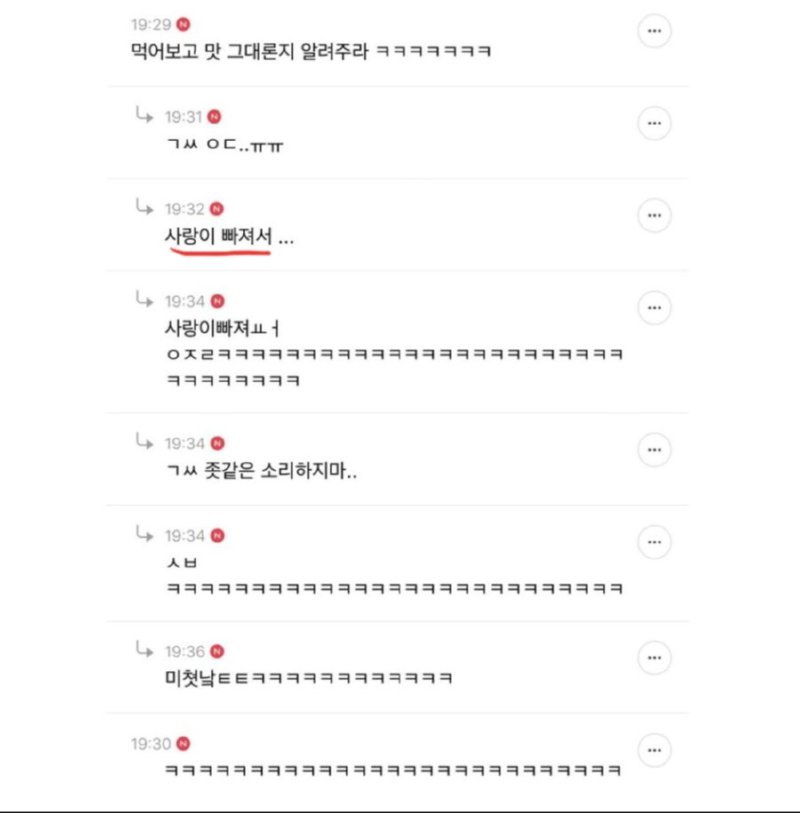Open more menu on the 'ㅅㅂ' reply
Image resolution: width=800 pixels, height=813 pixels.
point(654,542)
